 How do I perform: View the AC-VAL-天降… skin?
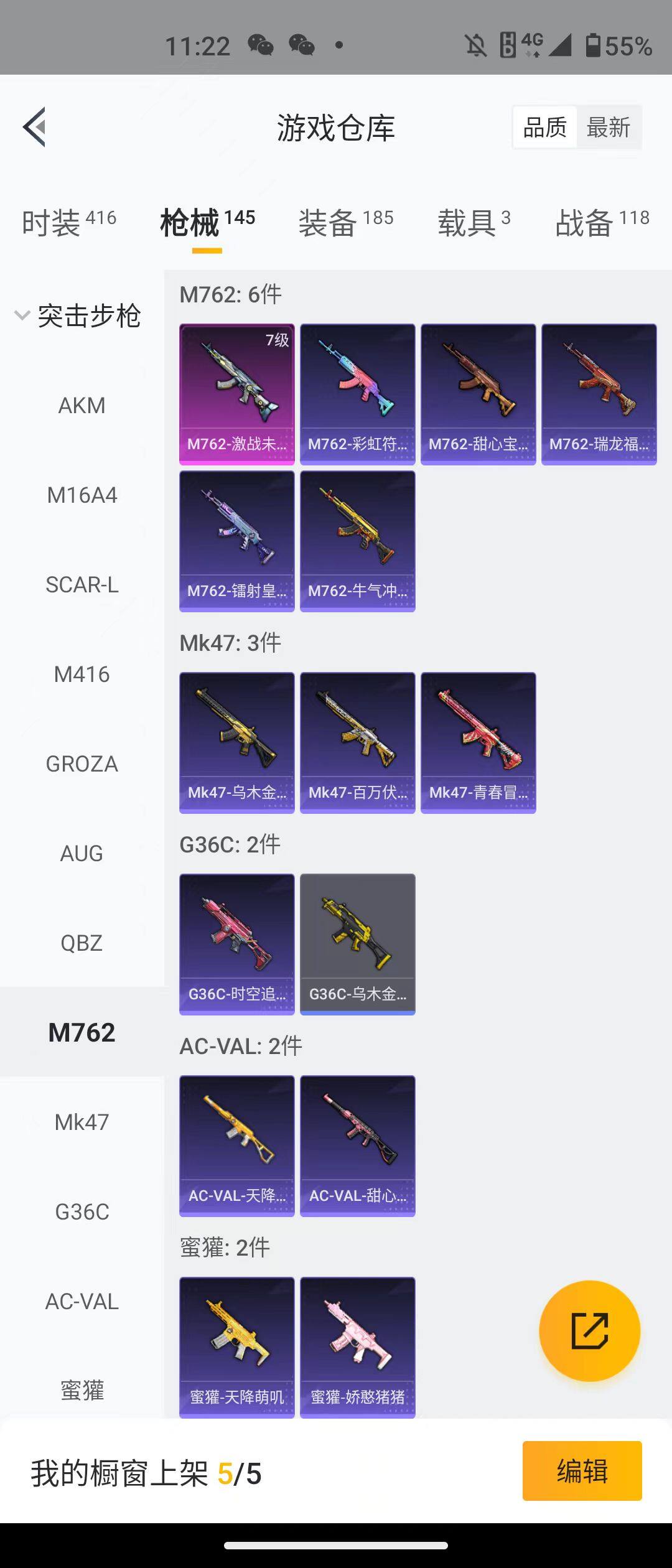pos(236,1145)
